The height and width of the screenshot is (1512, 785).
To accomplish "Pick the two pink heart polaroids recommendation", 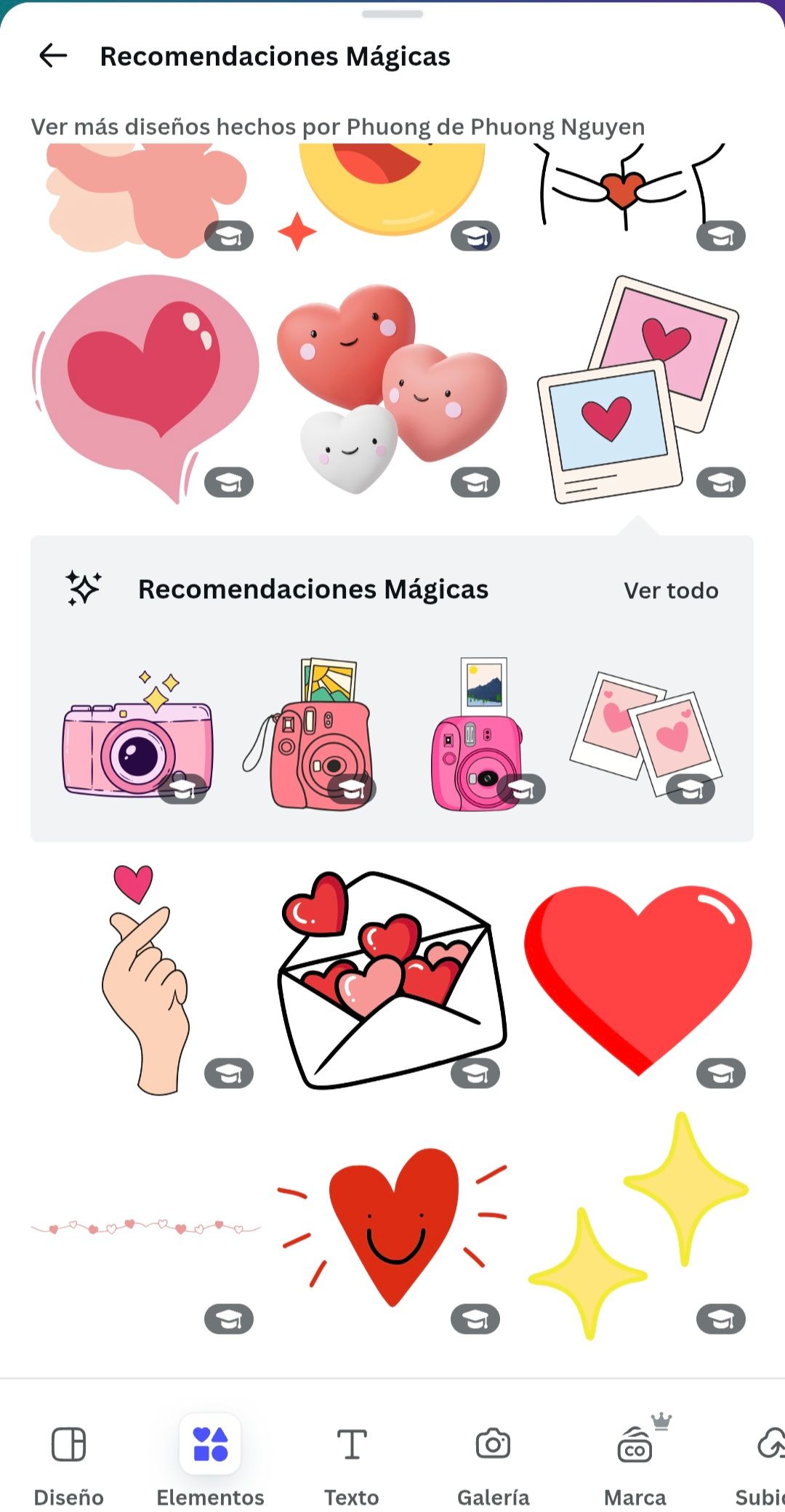I will coord(645,734).
